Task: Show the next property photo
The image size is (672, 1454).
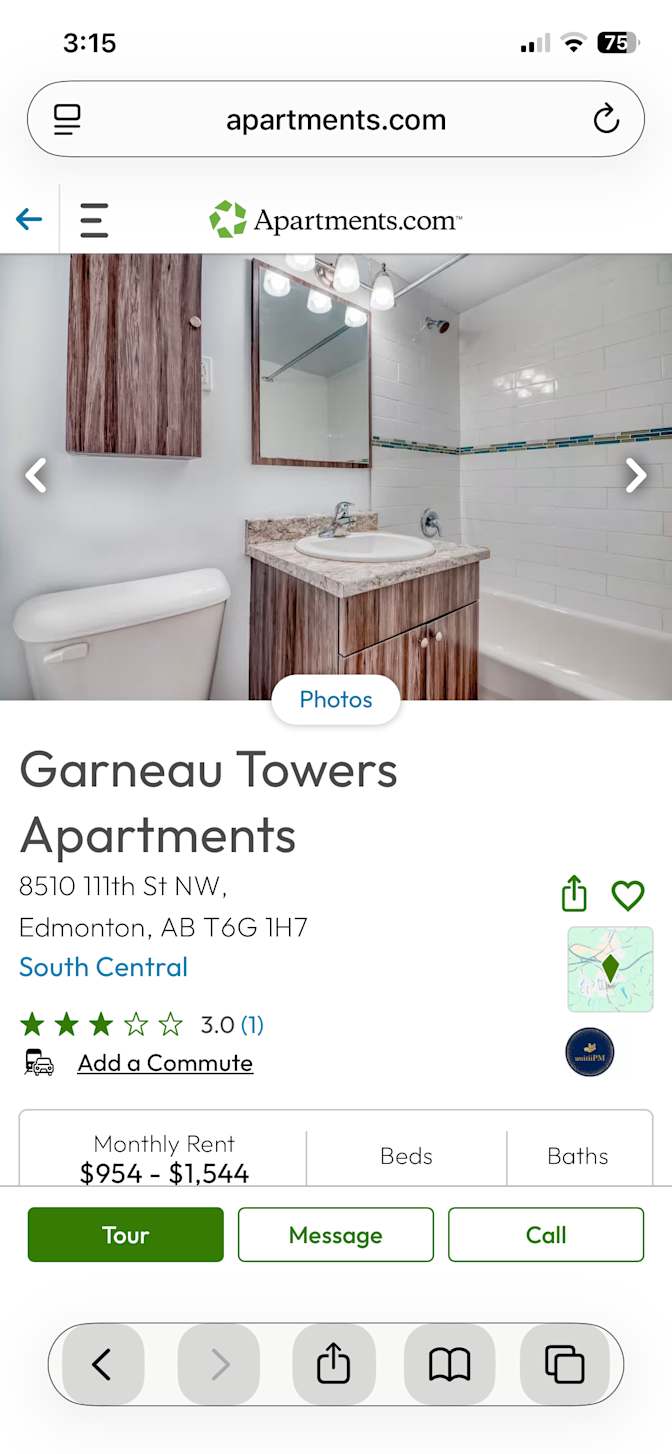Action: pyautogui.click(x=636, y=476)
